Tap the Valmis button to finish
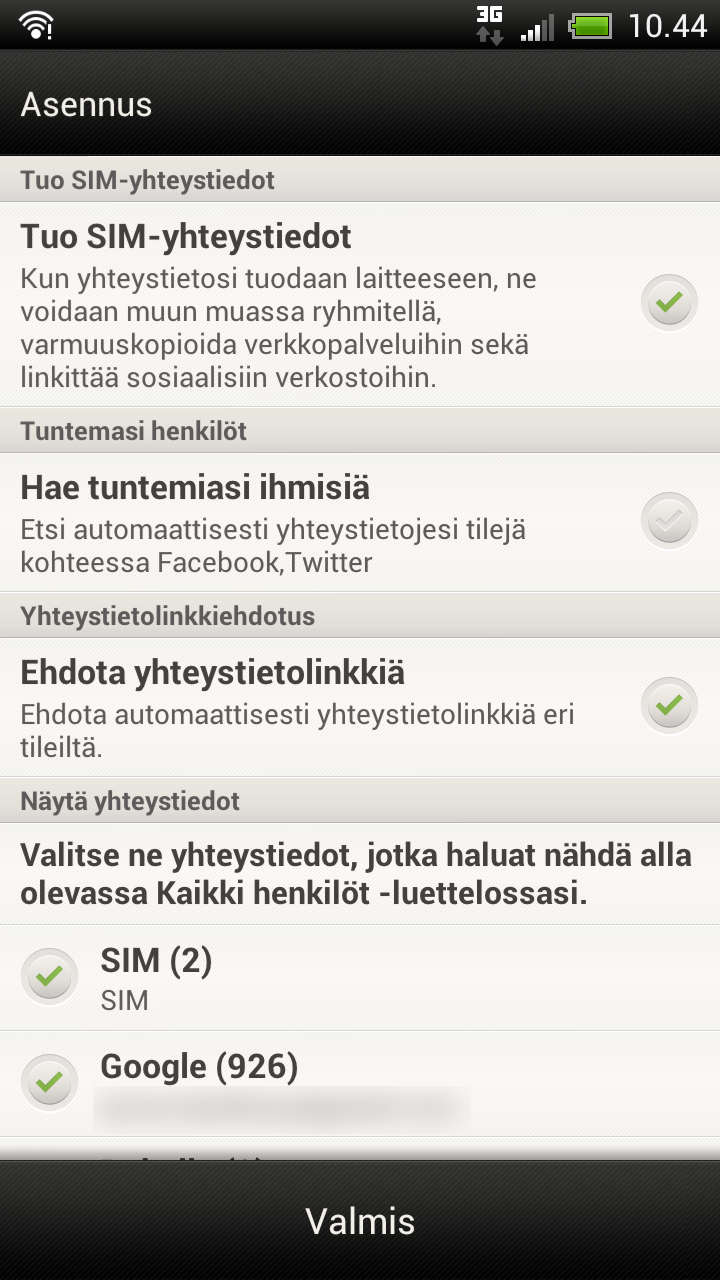 coord(360,1221)
